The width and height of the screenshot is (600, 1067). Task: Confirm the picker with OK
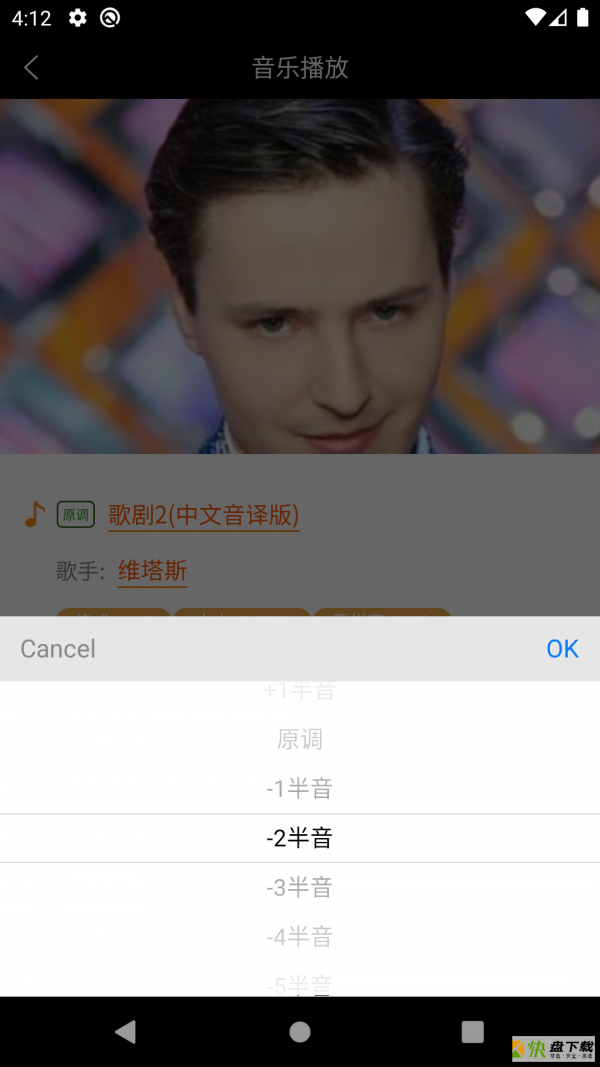click(562, 649)
